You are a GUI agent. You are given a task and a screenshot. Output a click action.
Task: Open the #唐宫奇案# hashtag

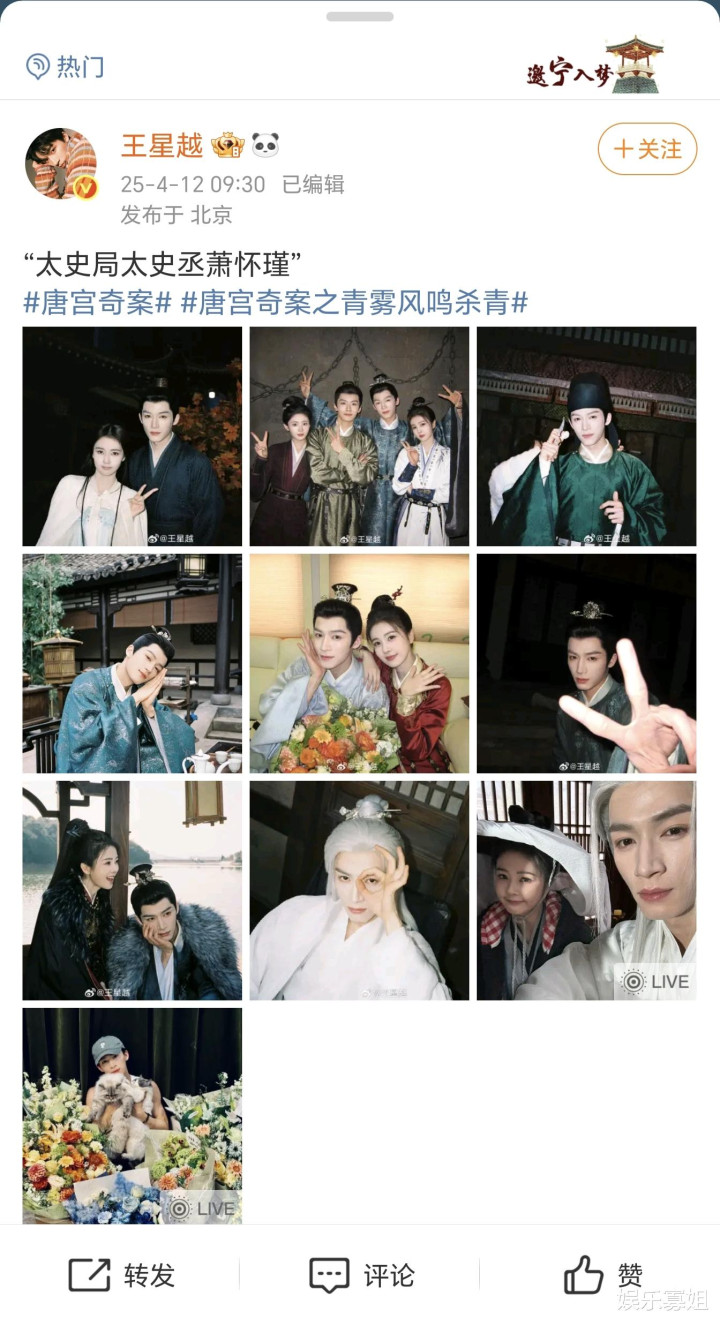click(98, 303)
